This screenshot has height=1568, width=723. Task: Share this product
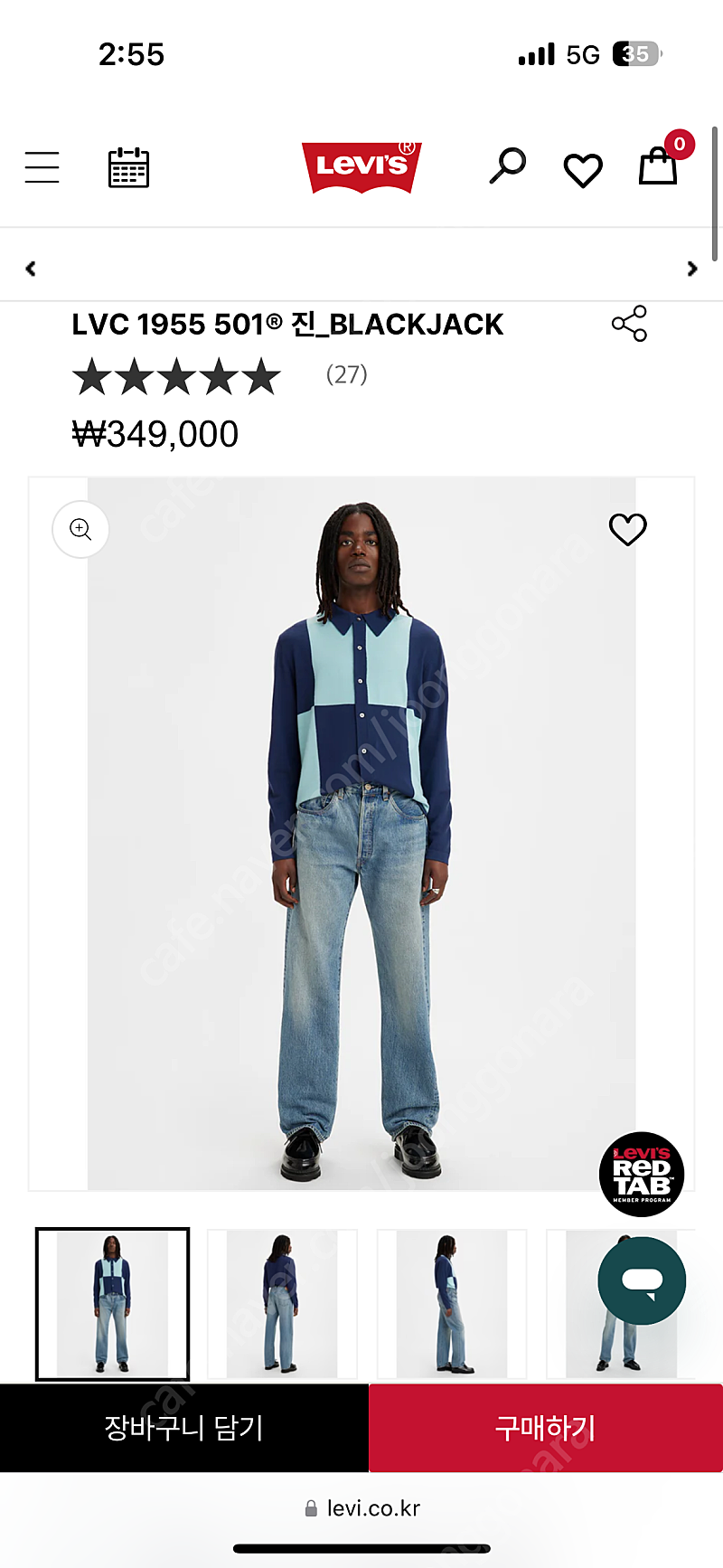[x=629, y=324]
